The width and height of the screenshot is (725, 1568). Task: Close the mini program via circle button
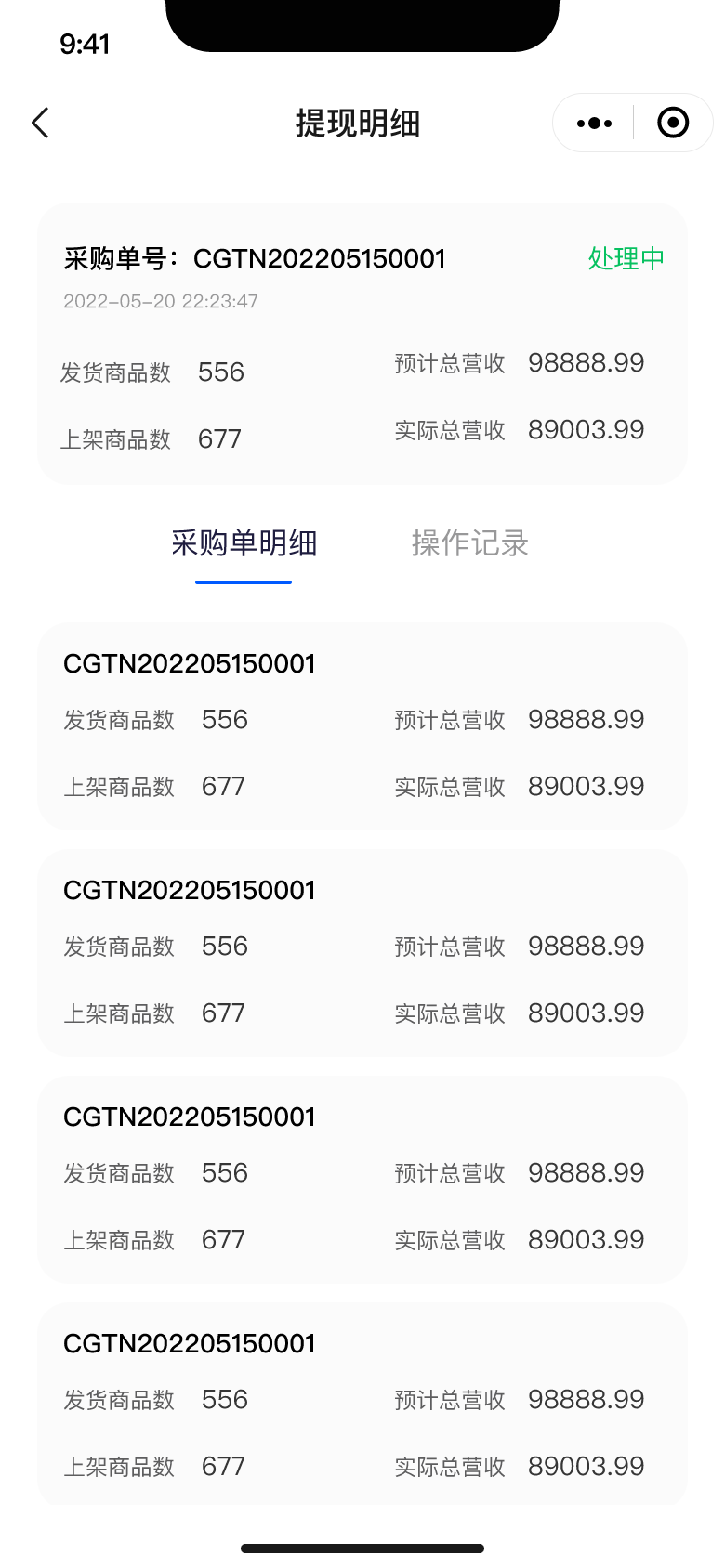tap(673, 123)
